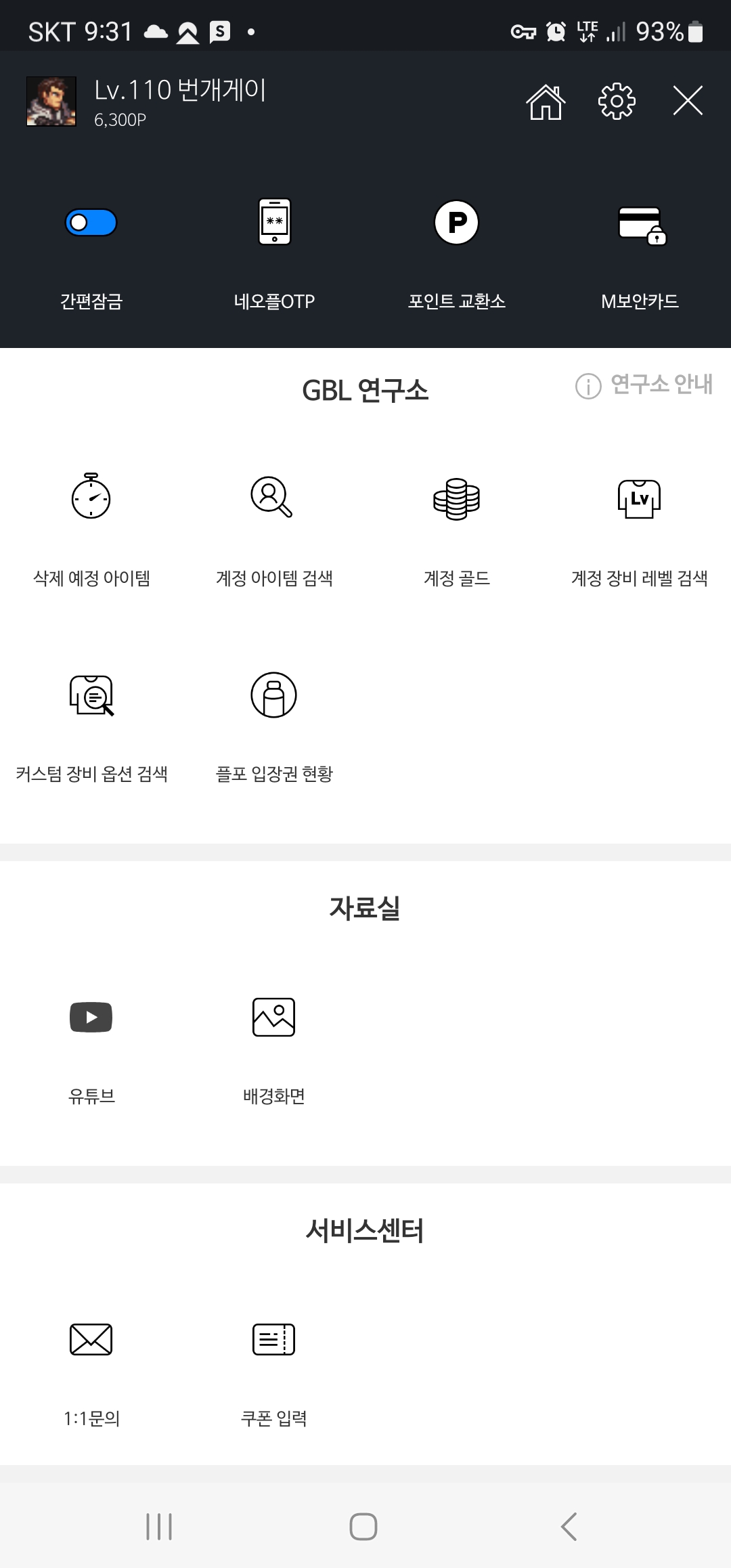The width and height of the screenshot is (731, 1568).
Task: Open 배경화면 wallpapers
Action: (x=274, y=1018)
